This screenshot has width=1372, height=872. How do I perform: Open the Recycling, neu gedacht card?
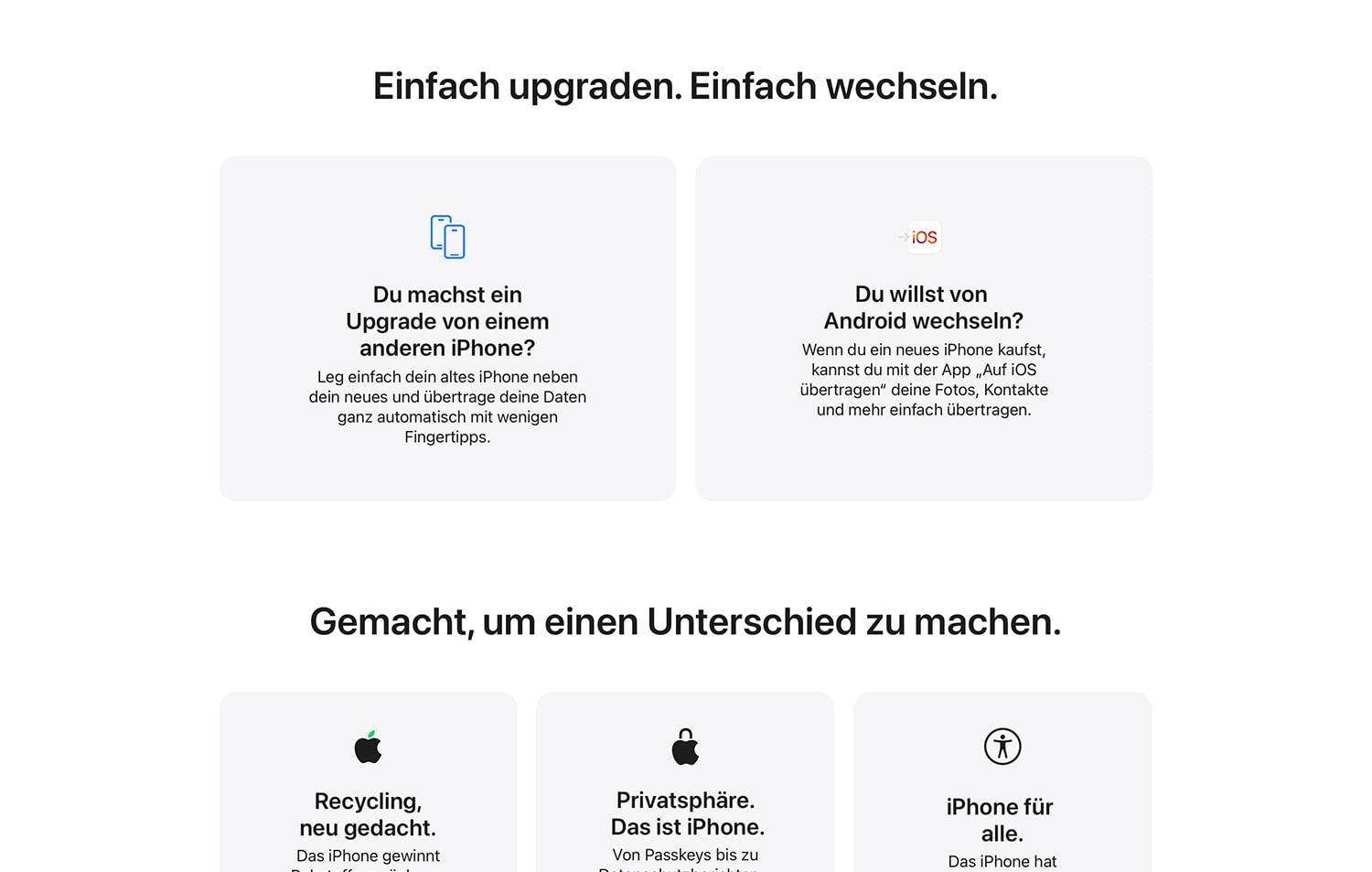pos(368,796)
